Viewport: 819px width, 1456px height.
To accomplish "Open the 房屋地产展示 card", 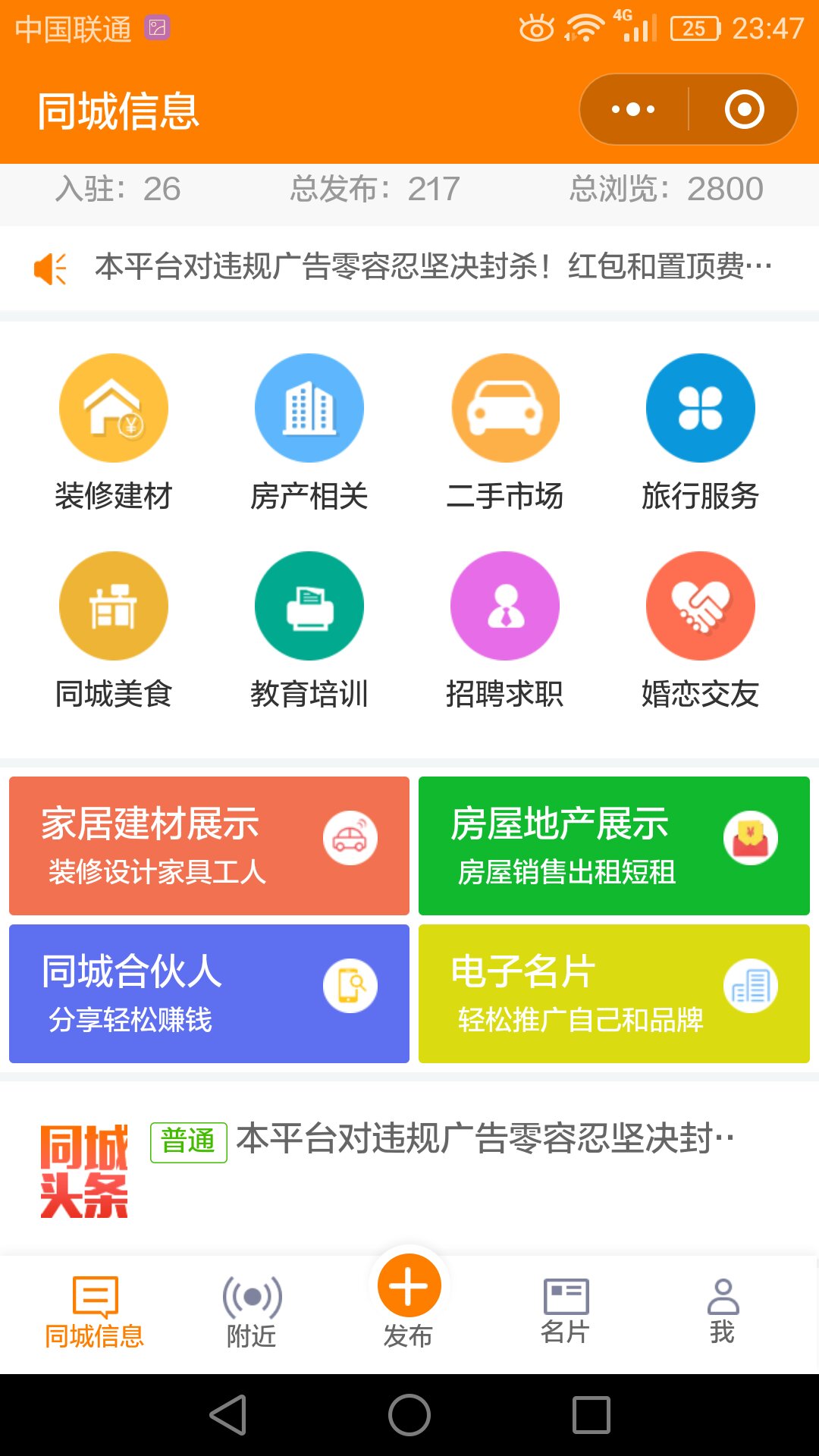I will tap(614, 846).
